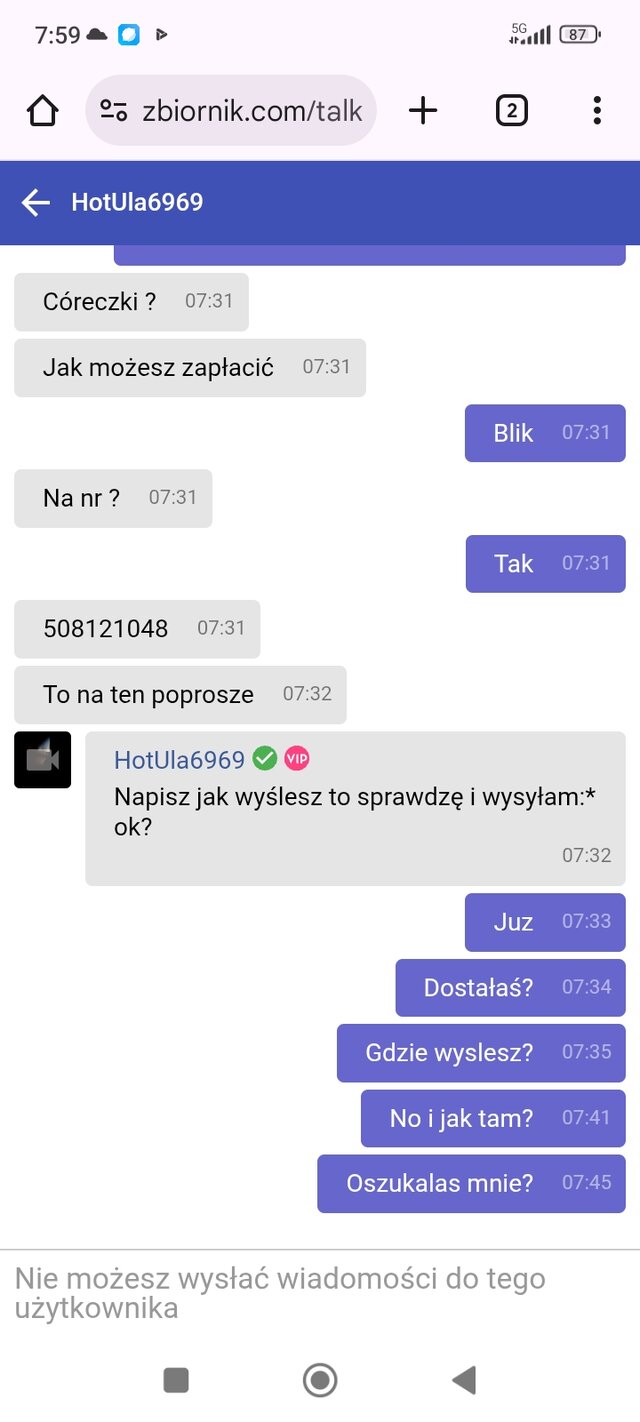This screenshot has width=640, height=1422.
Task: Open the browser home page
Action: tap(43, 111)
